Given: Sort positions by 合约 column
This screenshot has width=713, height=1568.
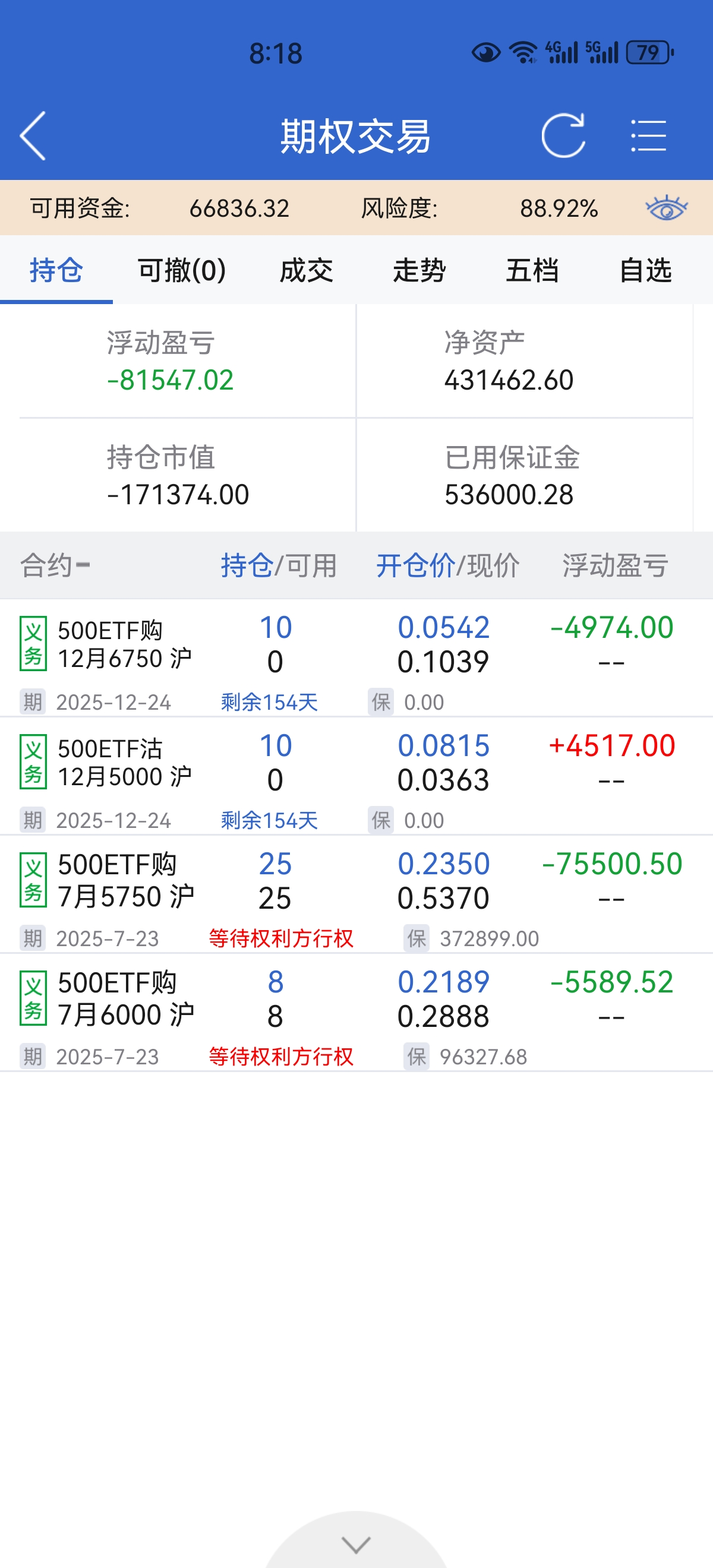Looking at the screenshot, I should coord(55,565).
